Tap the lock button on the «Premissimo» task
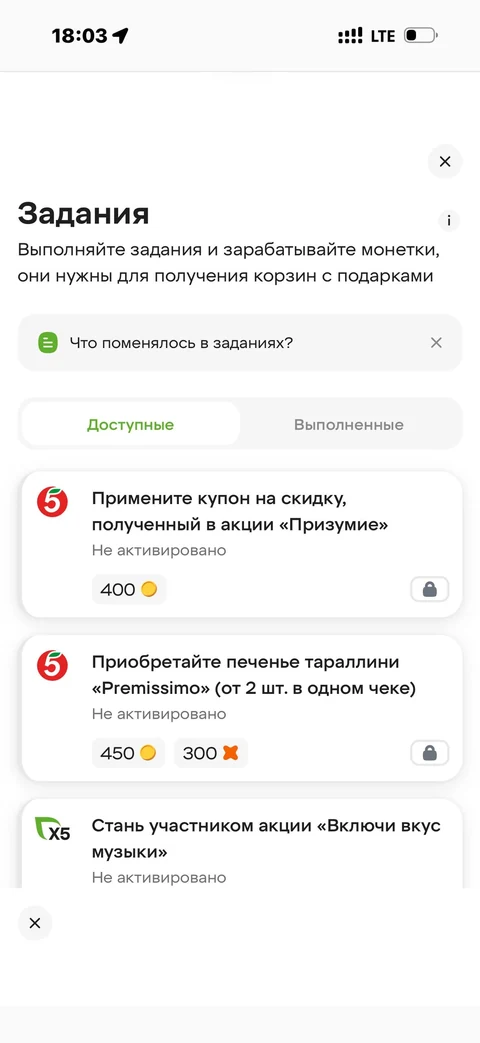This screenshot has height=1043, width=480. (429, 753)
